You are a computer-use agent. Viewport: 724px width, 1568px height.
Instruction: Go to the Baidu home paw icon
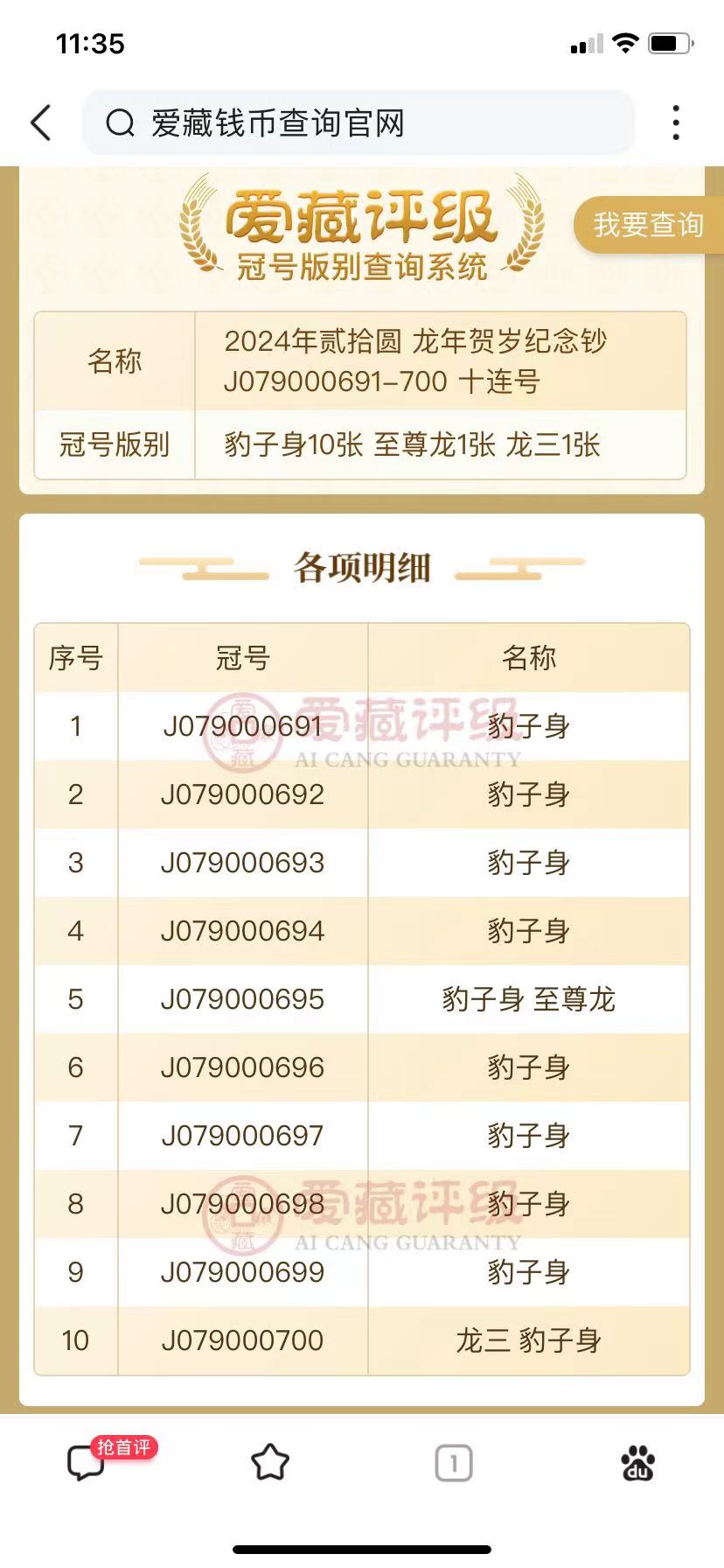click(x=637, y=1462)
